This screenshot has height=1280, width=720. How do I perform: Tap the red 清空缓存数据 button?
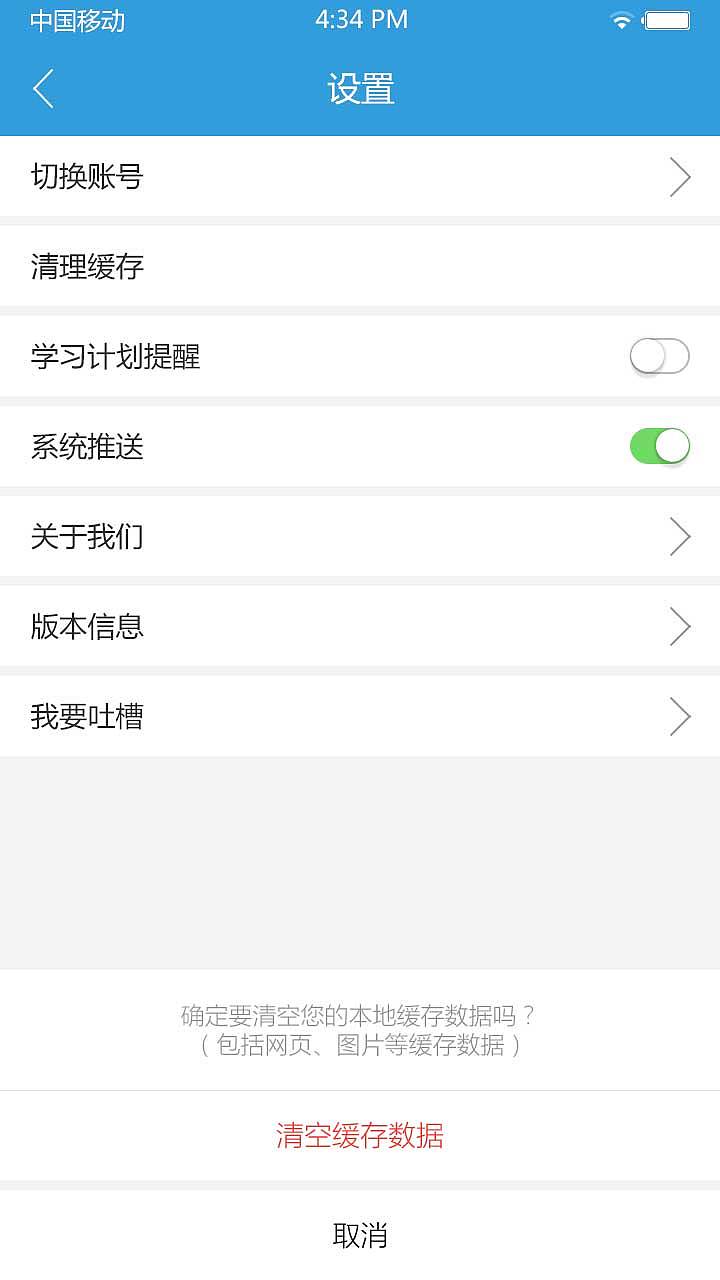click(360, 1136)
